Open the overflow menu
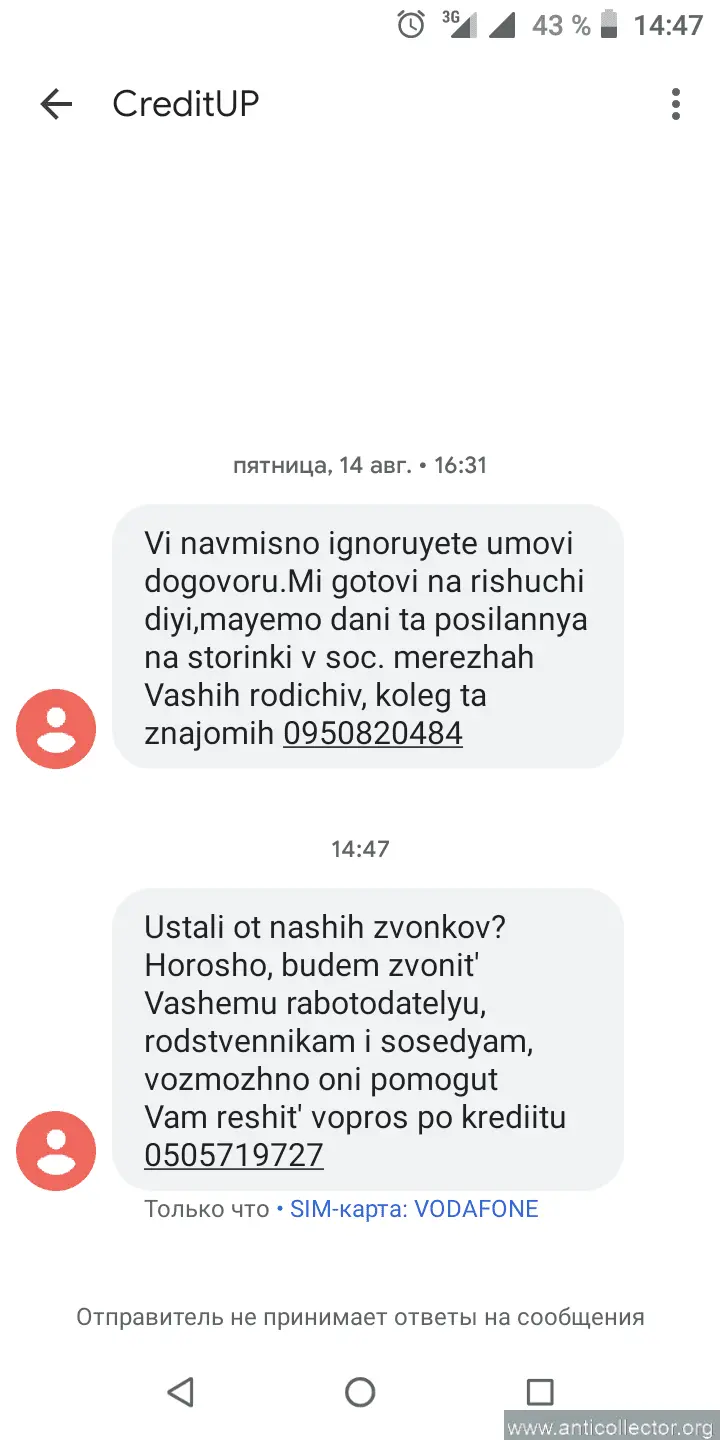 click(x=676, y=104)
